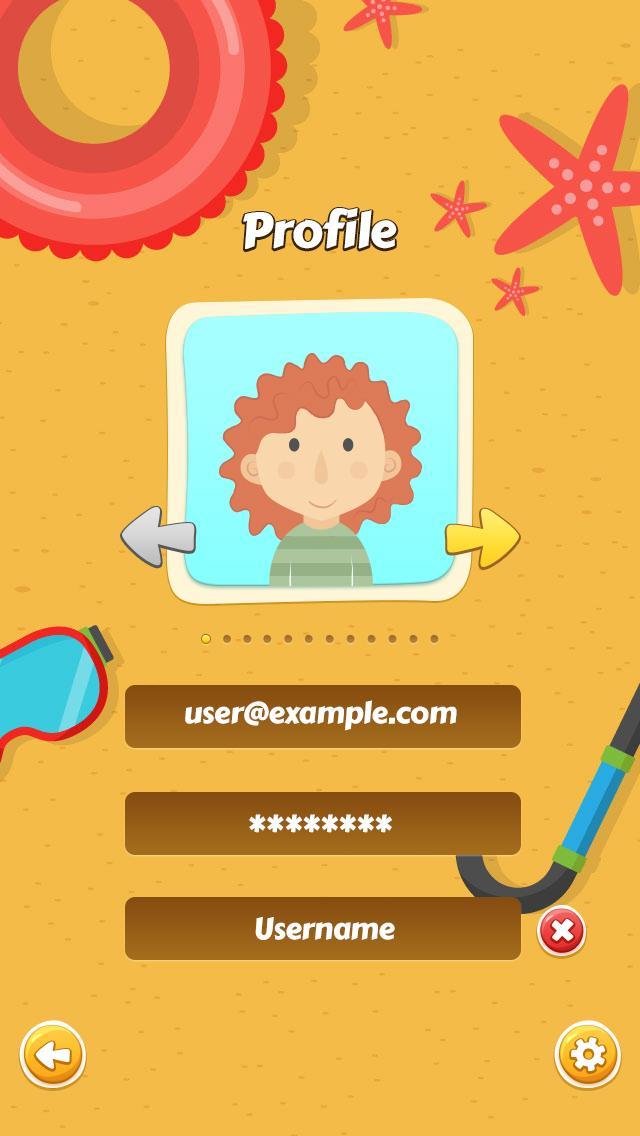Screen dimensions: 640x1136
Task: Open settings with the gear button
Action: click(587, 1054)
